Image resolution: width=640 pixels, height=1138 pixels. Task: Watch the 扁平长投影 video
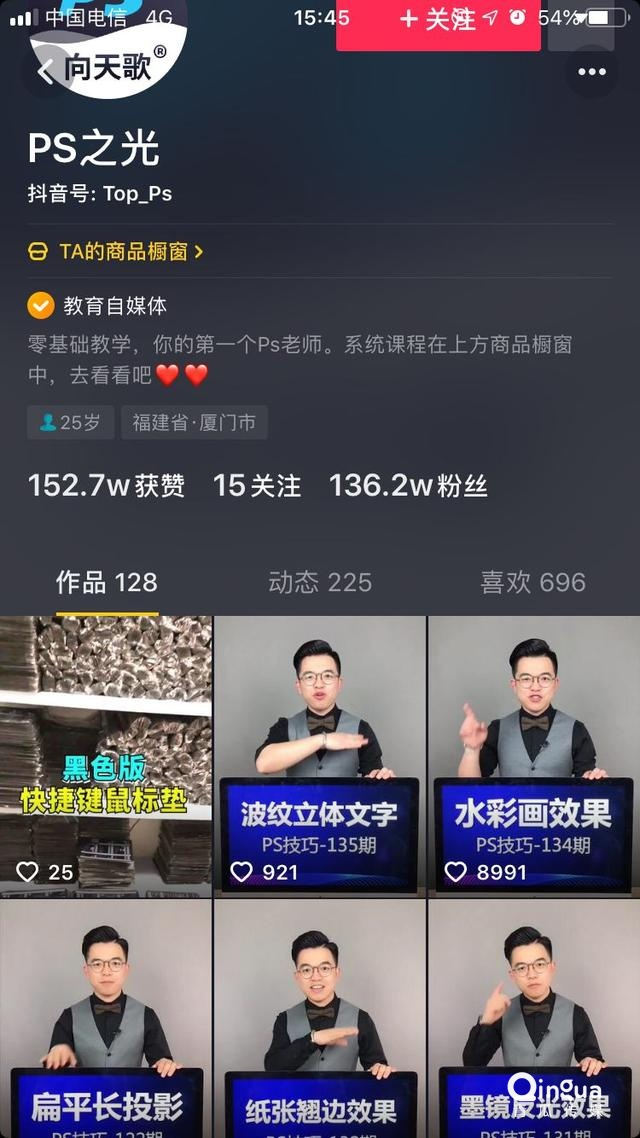pyautogui.click(x=105, y=1018)
